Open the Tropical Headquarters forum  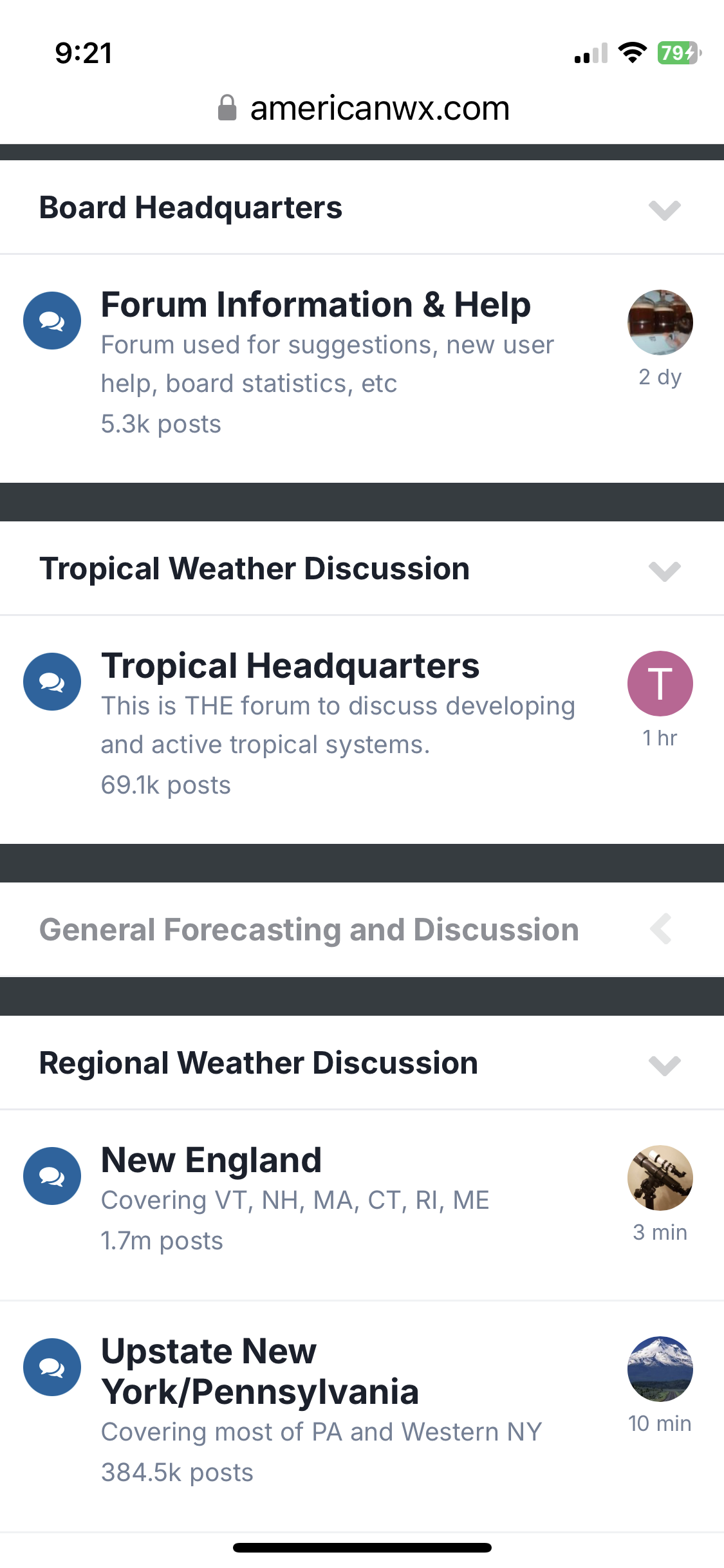tap(290, 666)
